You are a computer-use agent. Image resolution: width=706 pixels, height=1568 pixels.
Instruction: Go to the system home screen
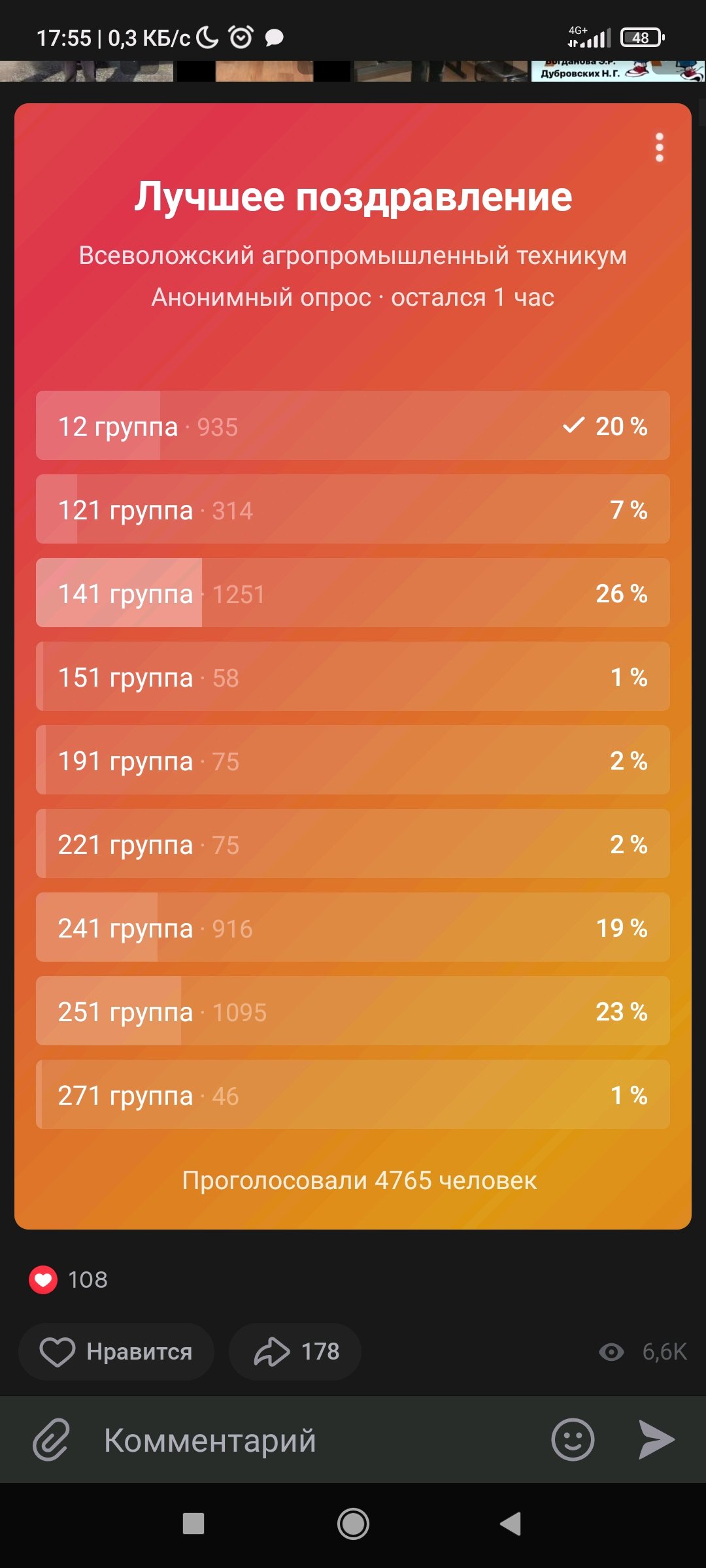click(353, 1524)
